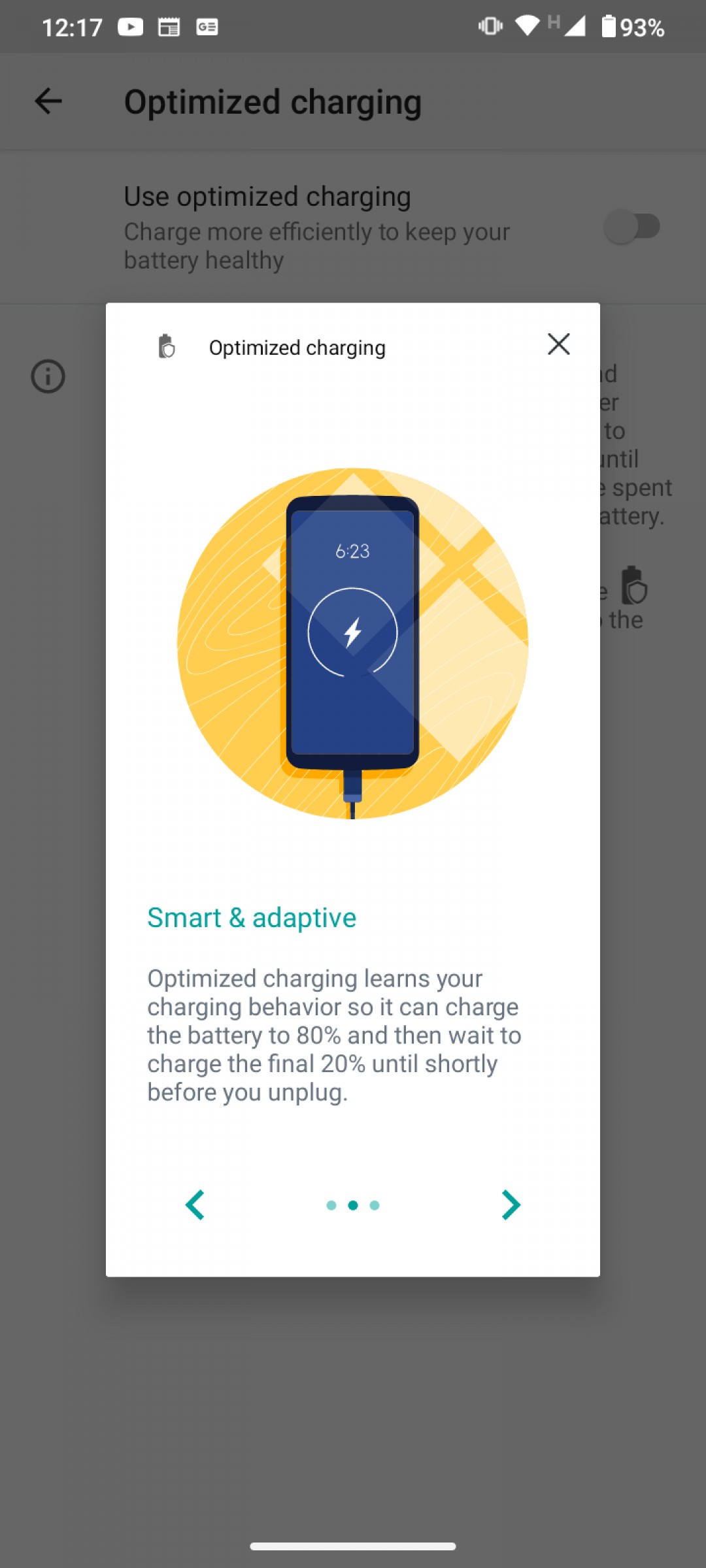Go to the previous tutorial page

195,1205
